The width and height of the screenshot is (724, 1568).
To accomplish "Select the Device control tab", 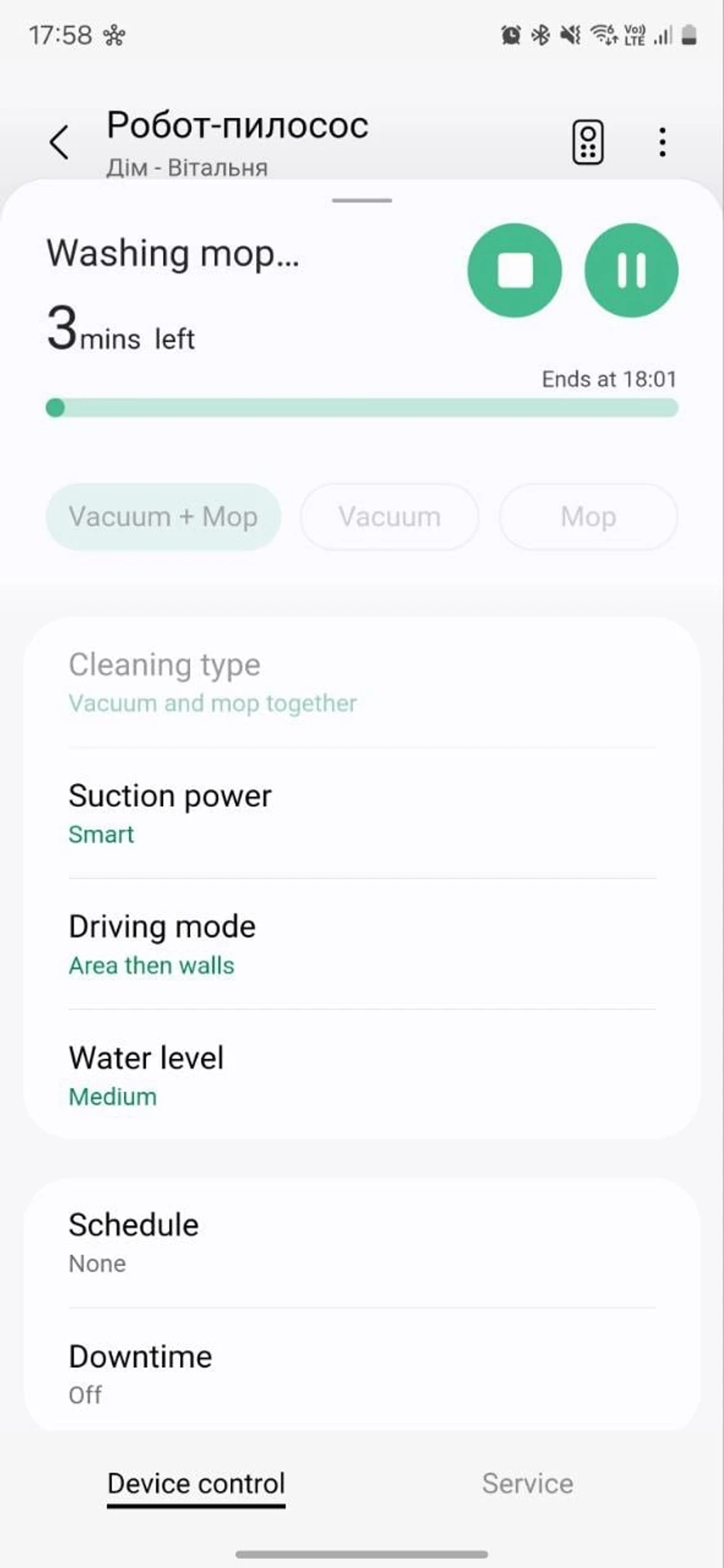I will pos(196,1483).
